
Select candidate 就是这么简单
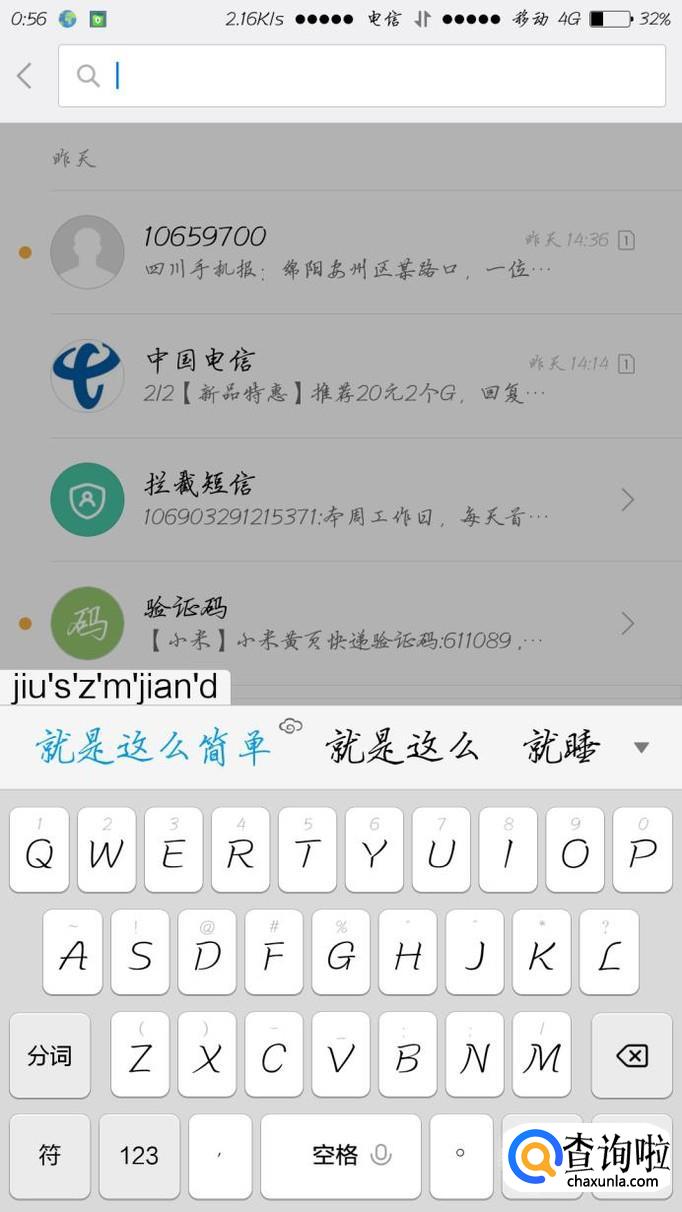click(x=153, y=747)
